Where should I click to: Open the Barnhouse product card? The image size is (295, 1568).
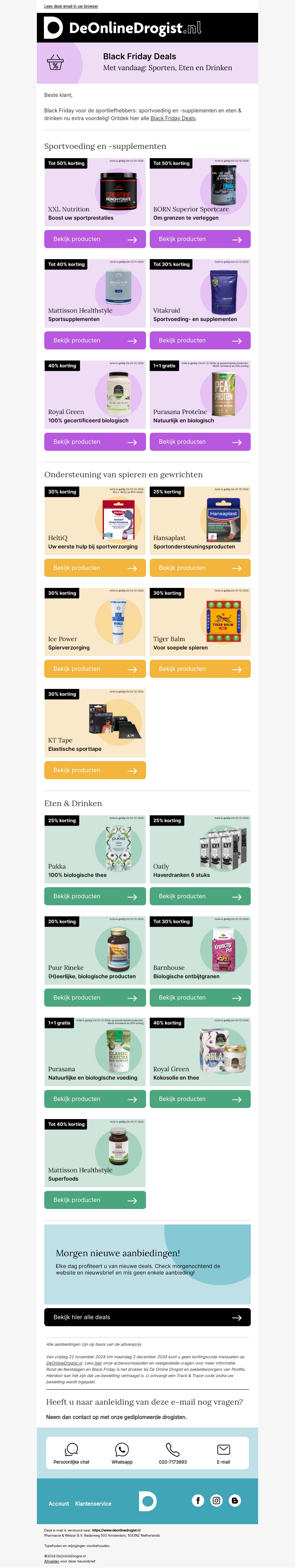[x=200, y=950]
